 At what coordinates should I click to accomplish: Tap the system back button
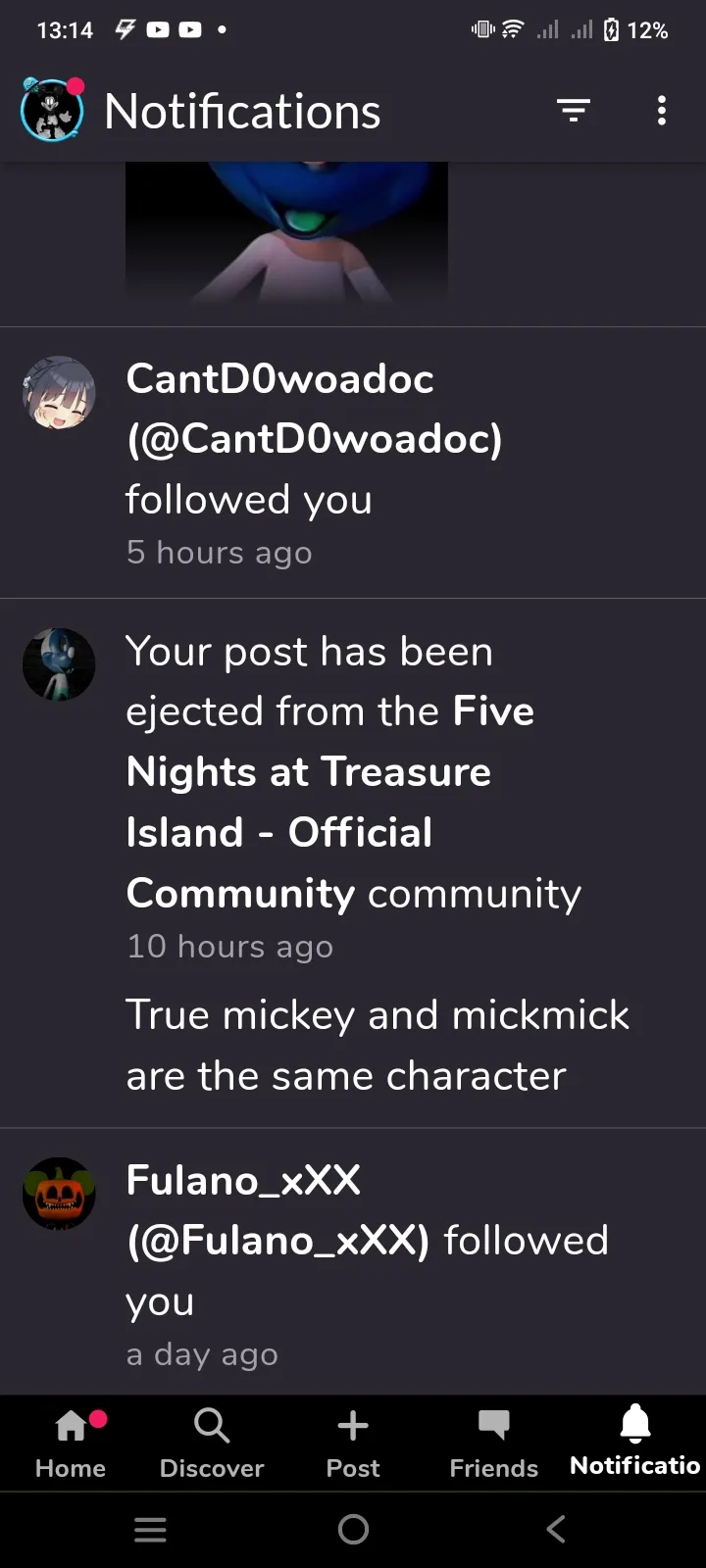tap(556, 1529)
